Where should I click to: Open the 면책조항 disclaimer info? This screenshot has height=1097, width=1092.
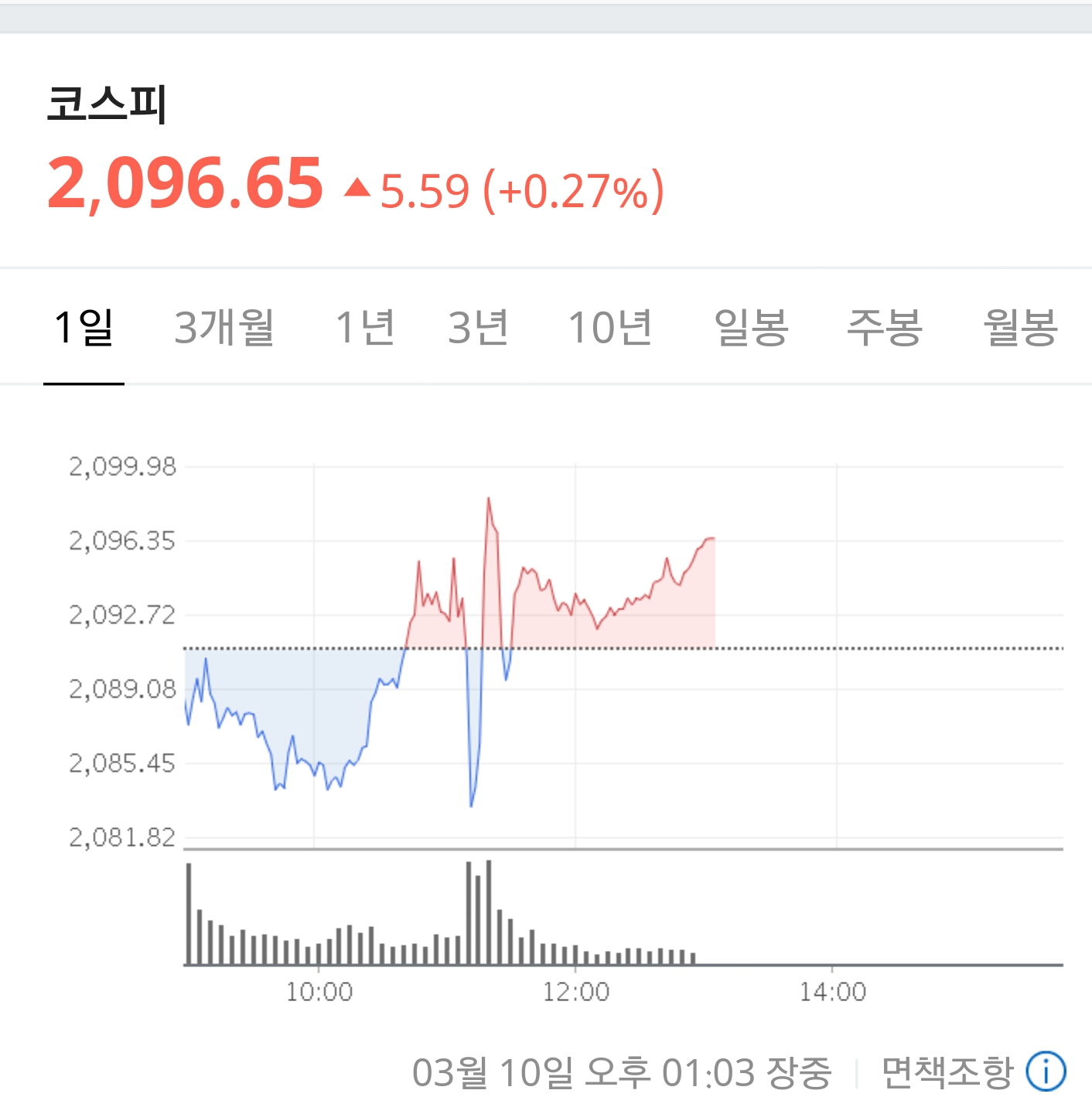point(973,1072)
